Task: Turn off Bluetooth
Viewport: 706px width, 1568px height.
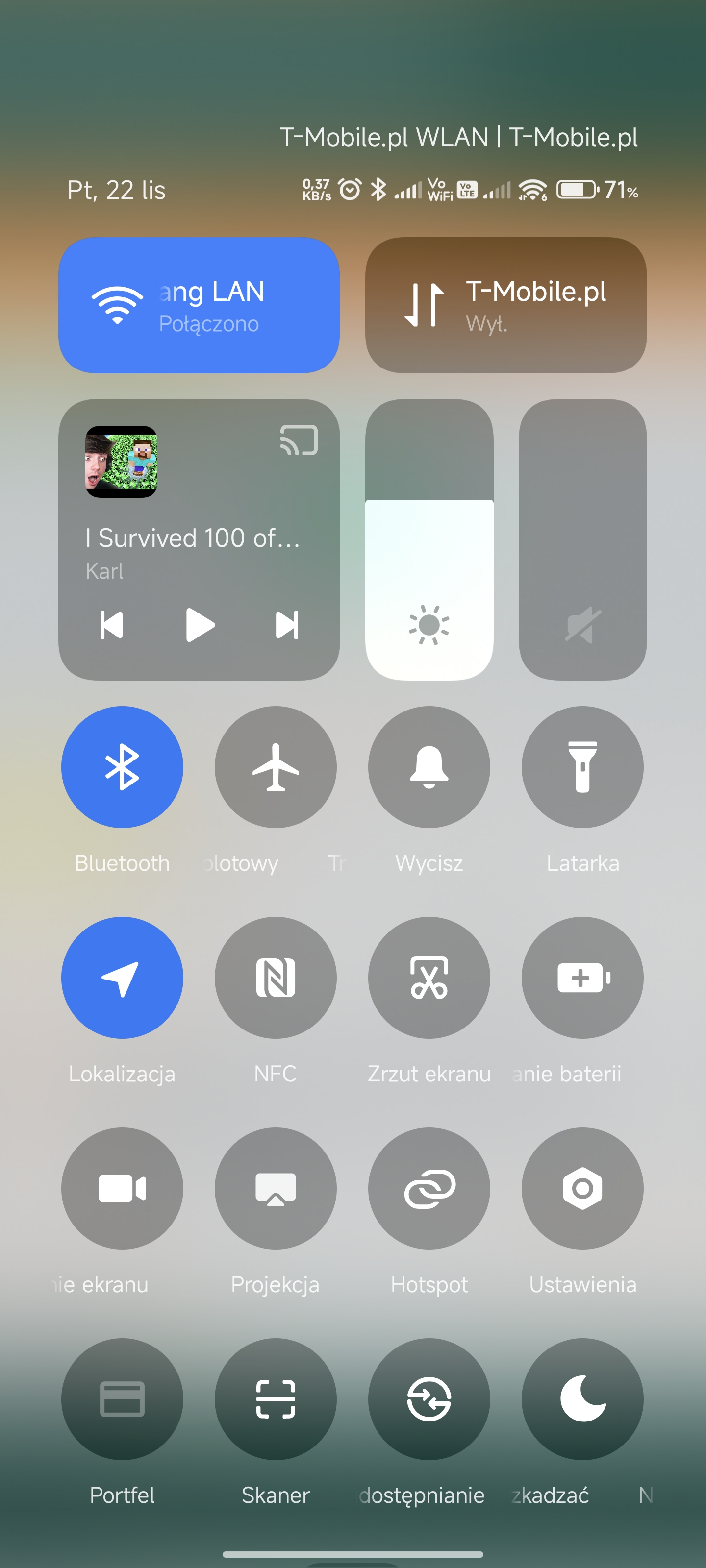Action: [x=123, y=767]
